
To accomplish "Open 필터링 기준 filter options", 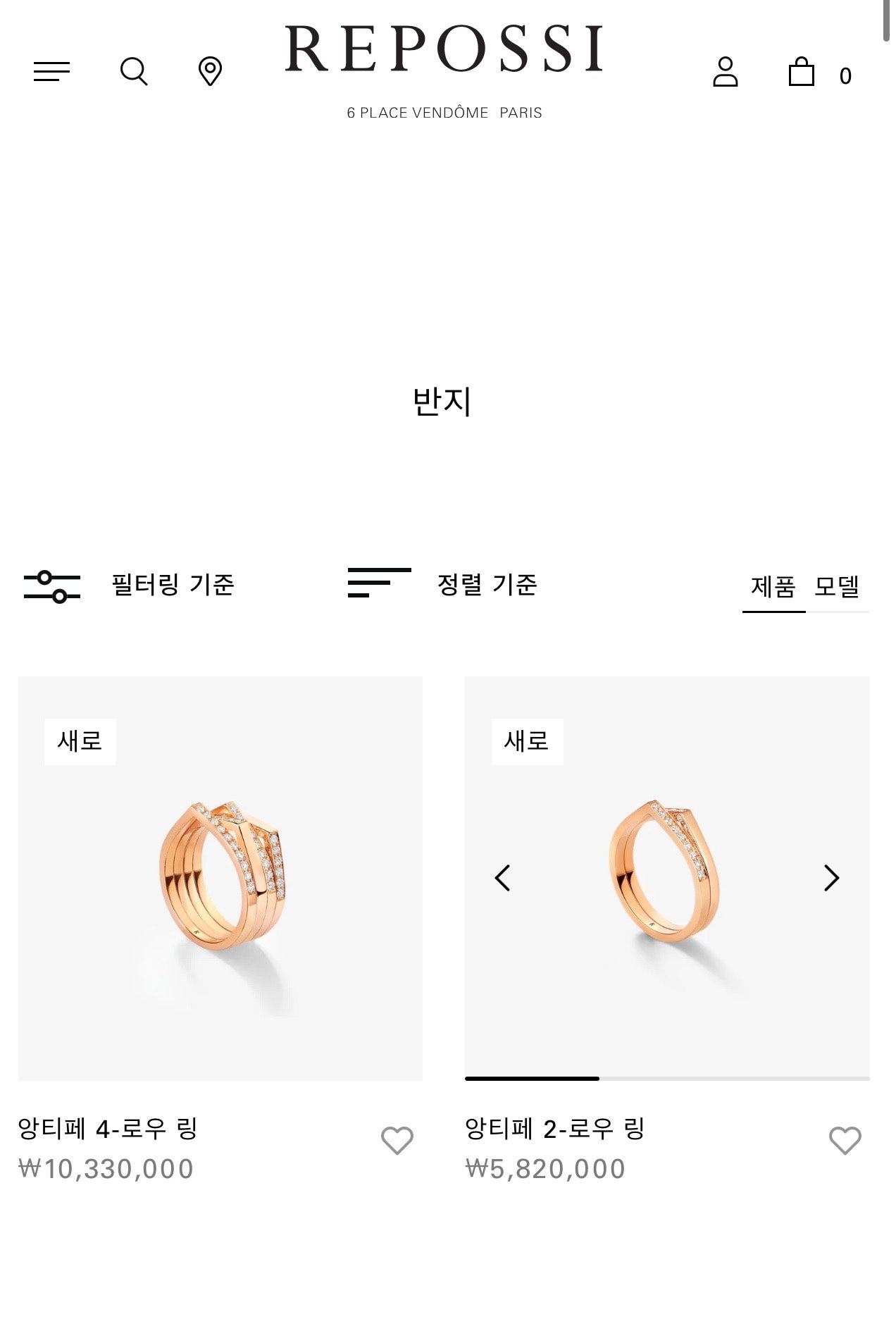I will [130, 585].
